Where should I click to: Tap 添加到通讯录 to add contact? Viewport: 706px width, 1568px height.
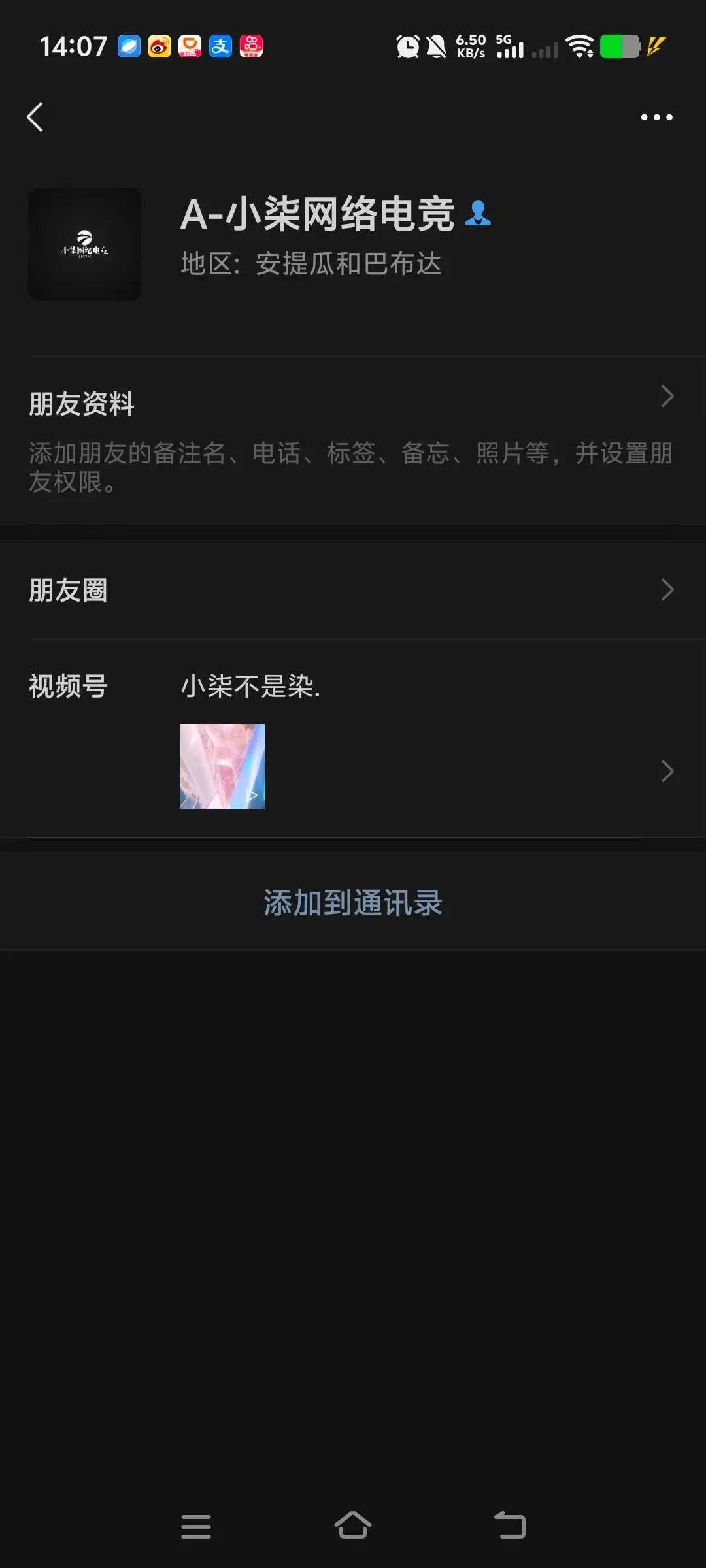(353, 902)
